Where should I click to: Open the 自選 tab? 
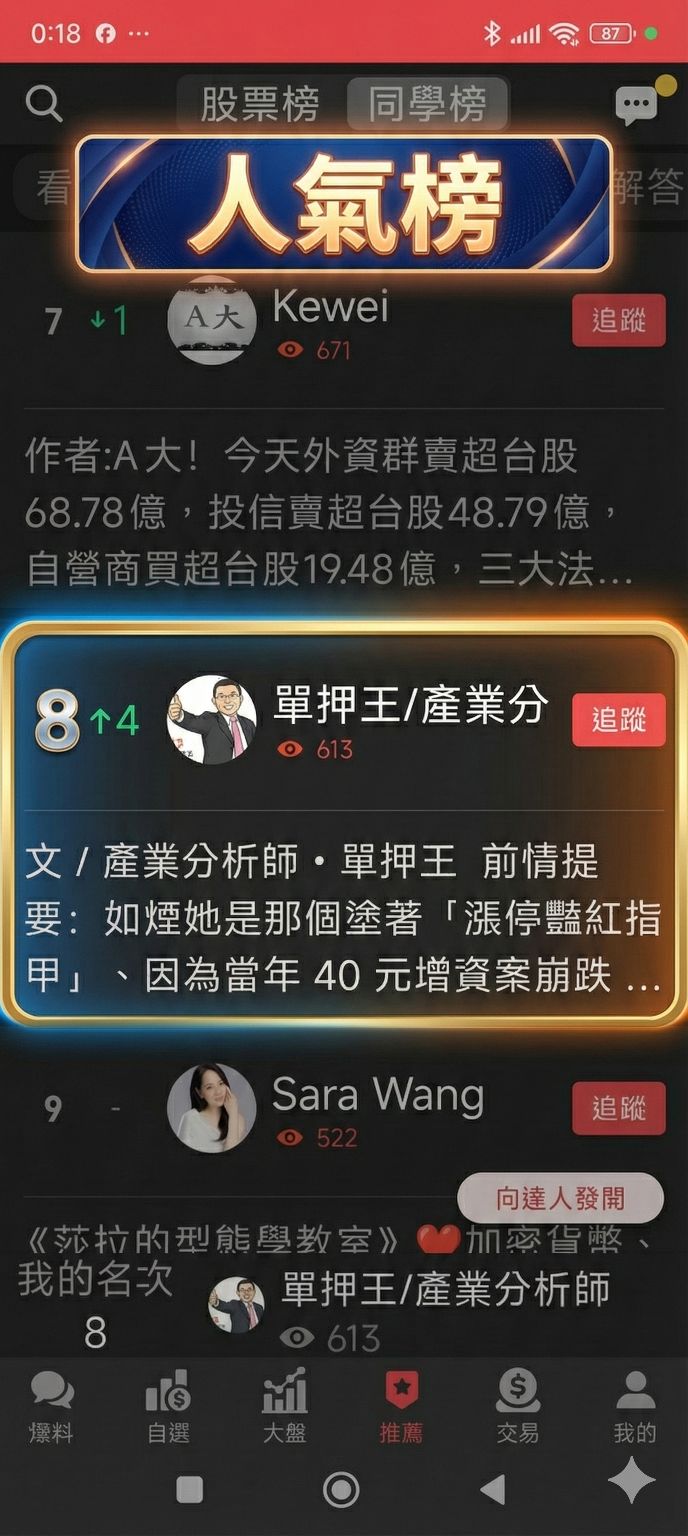(168, 1406)
